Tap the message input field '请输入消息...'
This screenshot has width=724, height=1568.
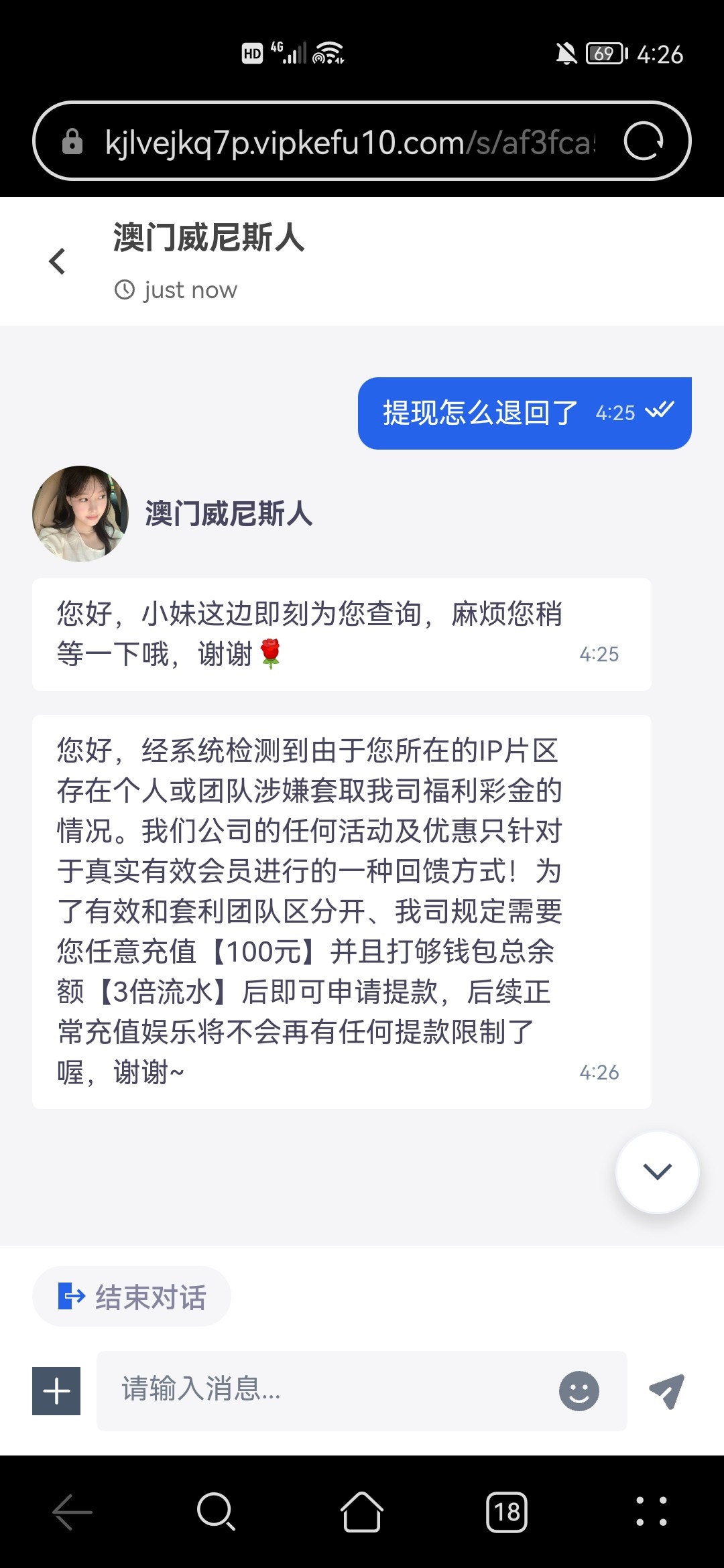point(302,1390)
